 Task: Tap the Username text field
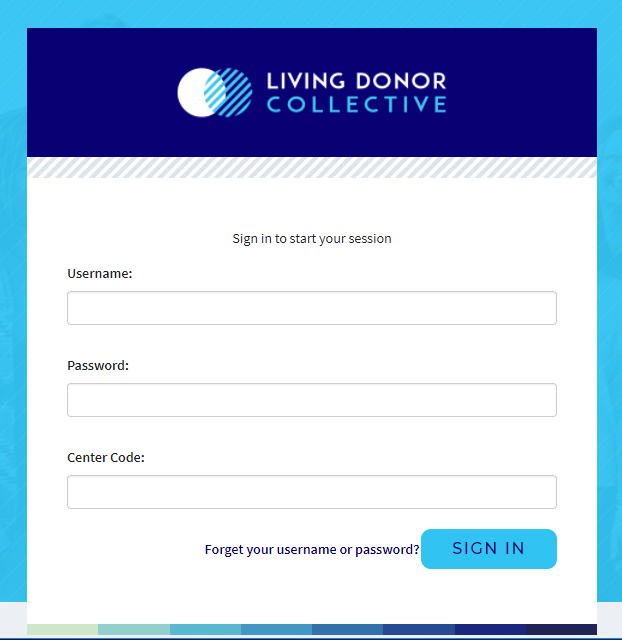click(311, 308)
